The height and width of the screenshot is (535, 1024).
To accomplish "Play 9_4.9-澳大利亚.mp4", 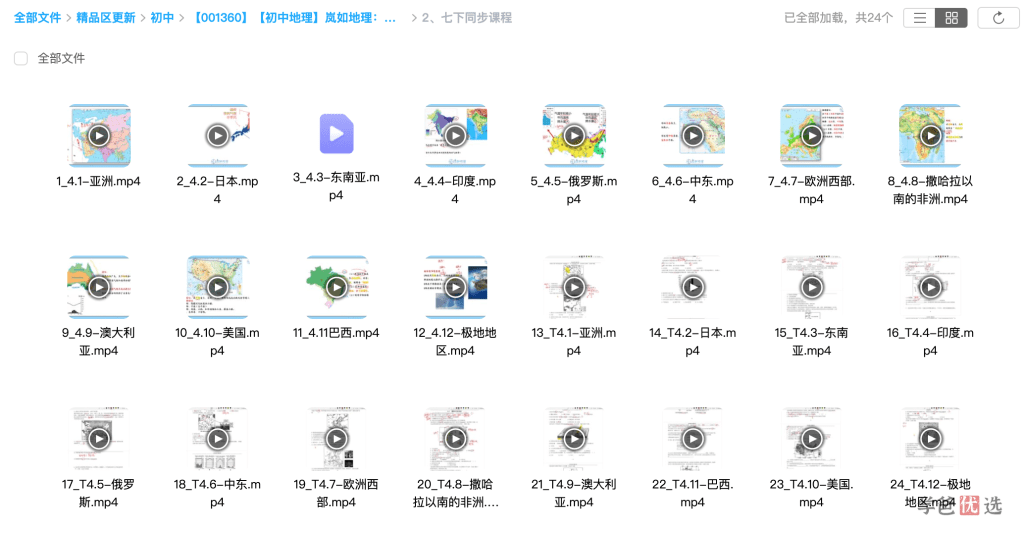I will point(98,287).
